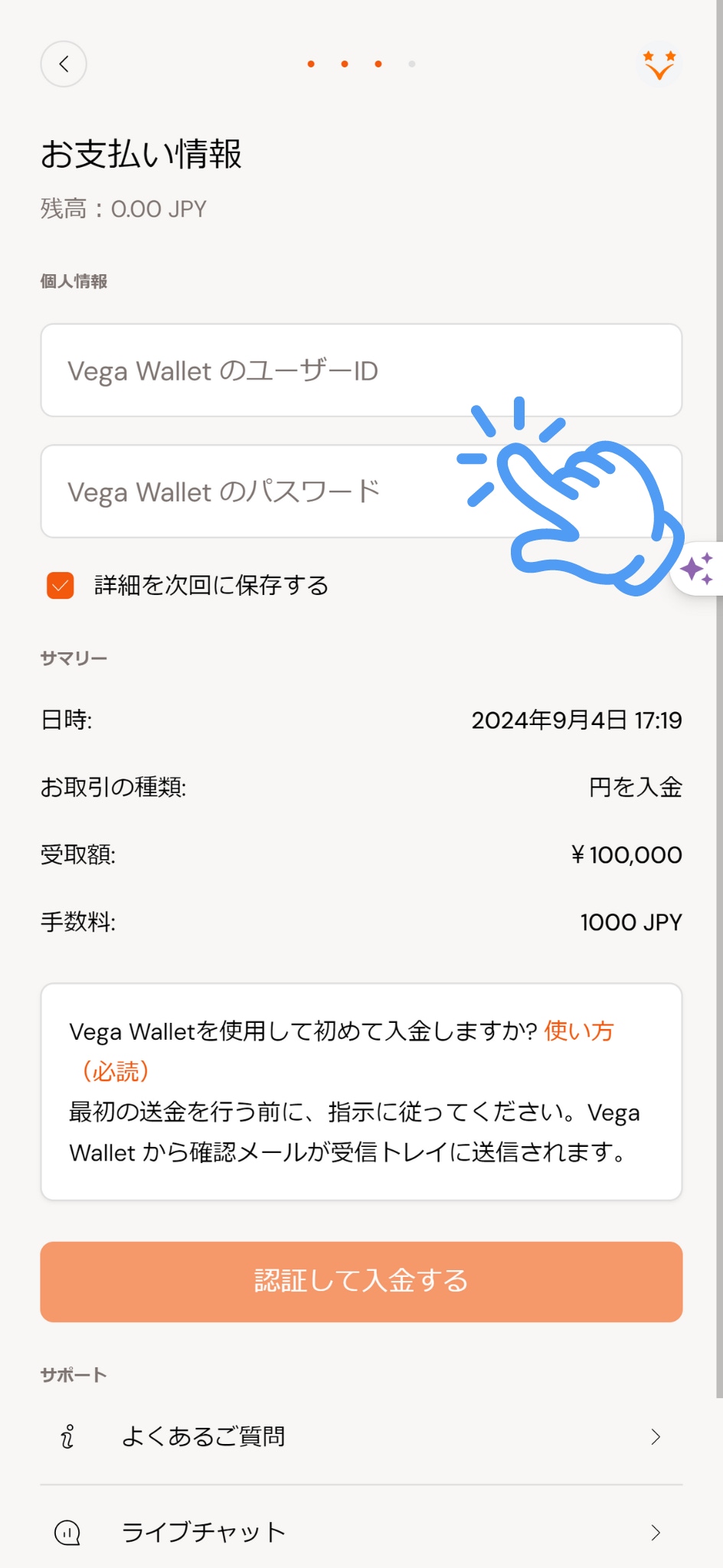Open the sparkle assistant side button
Viewport: 723px width, 1568px height.
pyautogui.click(x=698, y=569)
